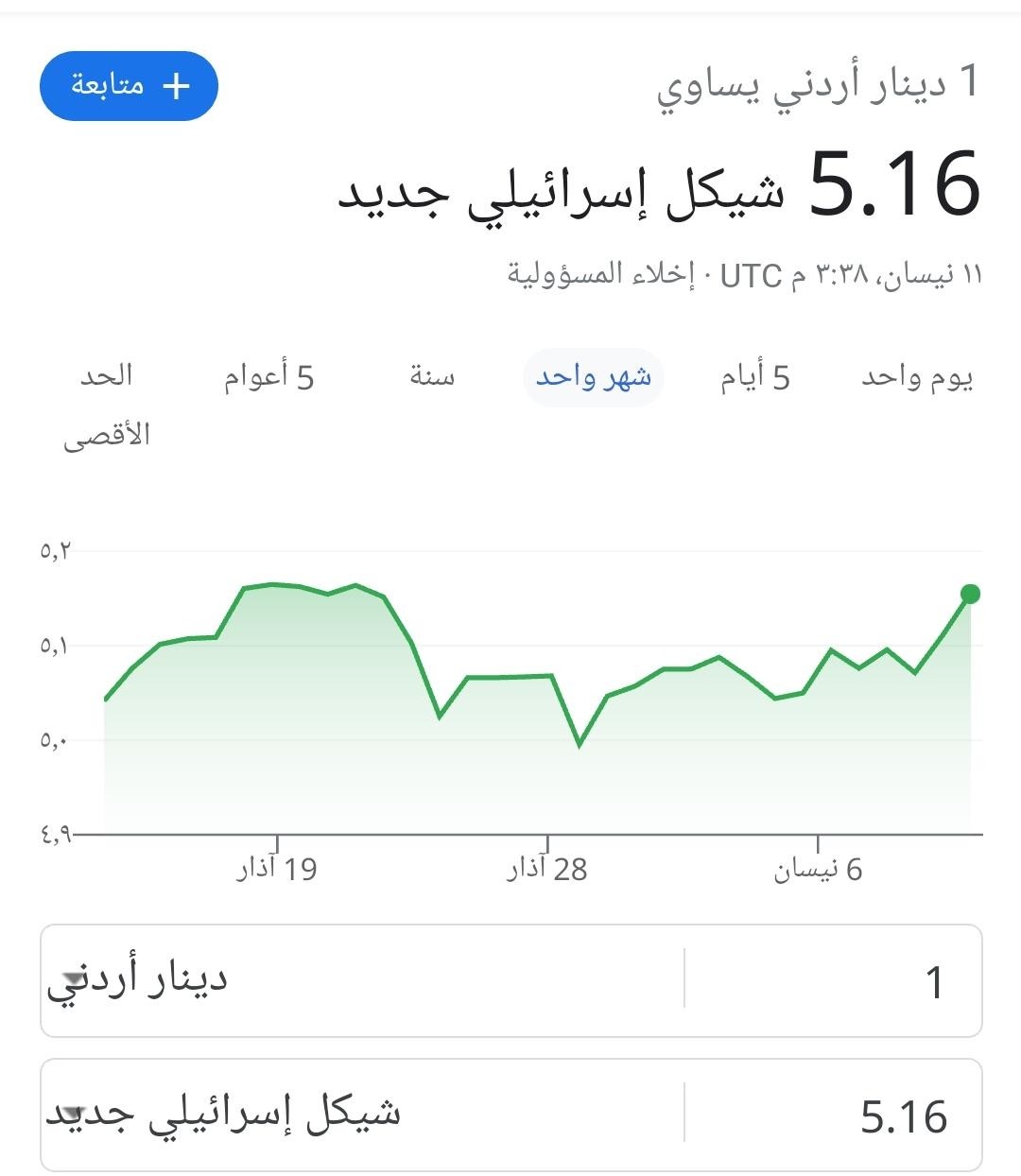Edit the دينار أردني amount field

point(832,981)
